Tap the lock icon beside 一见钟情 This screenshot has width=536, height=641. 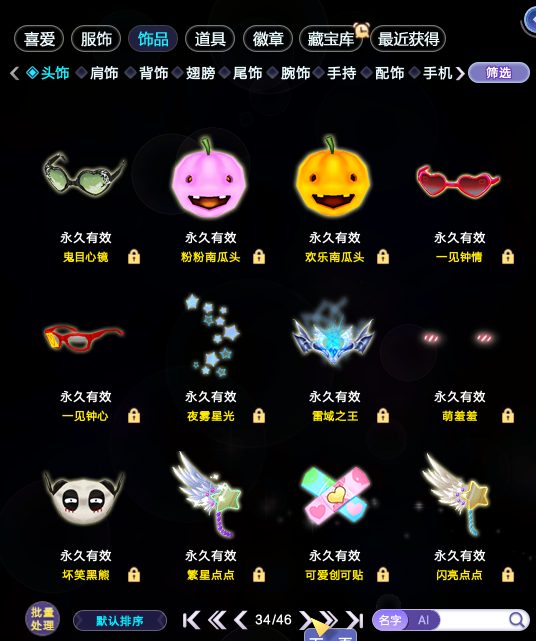click(x=508, y=257)
